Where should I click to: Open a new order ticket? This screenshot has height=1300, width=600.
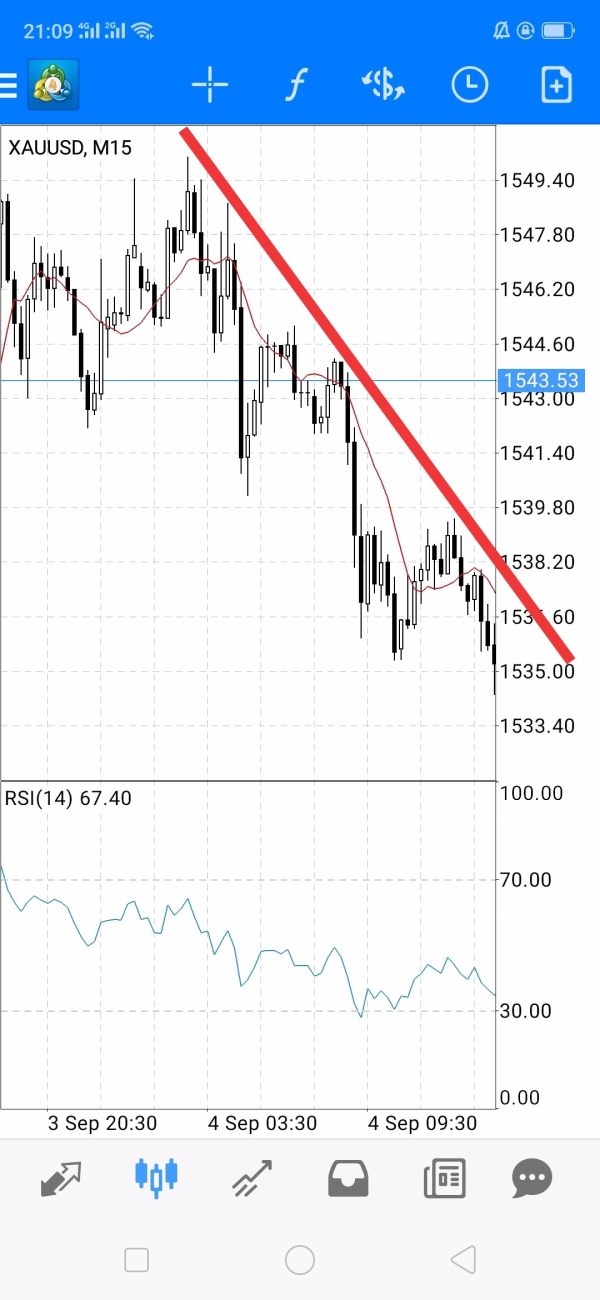pos(556,86)
